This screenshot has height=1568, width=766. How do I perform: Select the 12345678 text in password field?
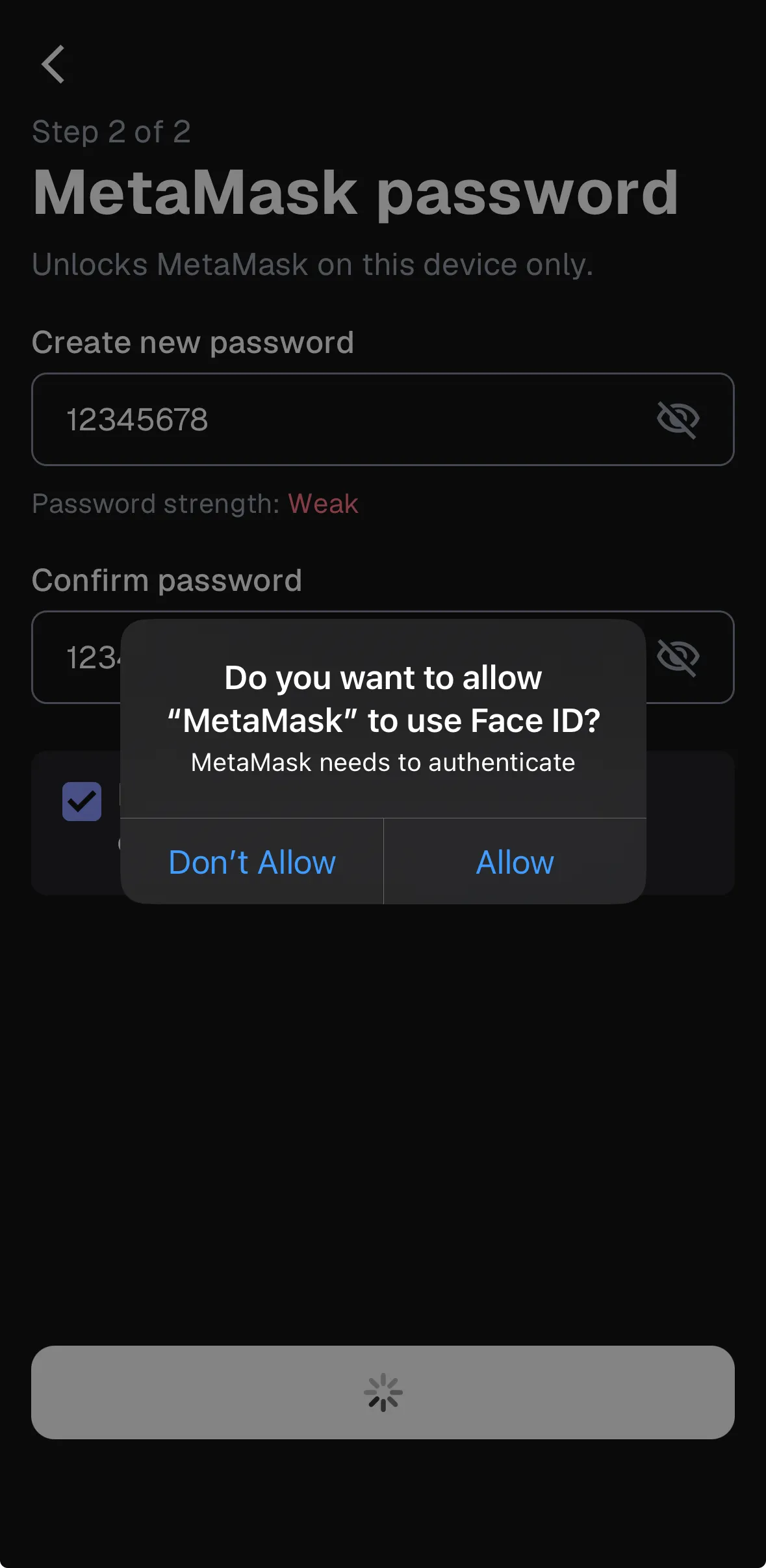(x=138, y=419)
